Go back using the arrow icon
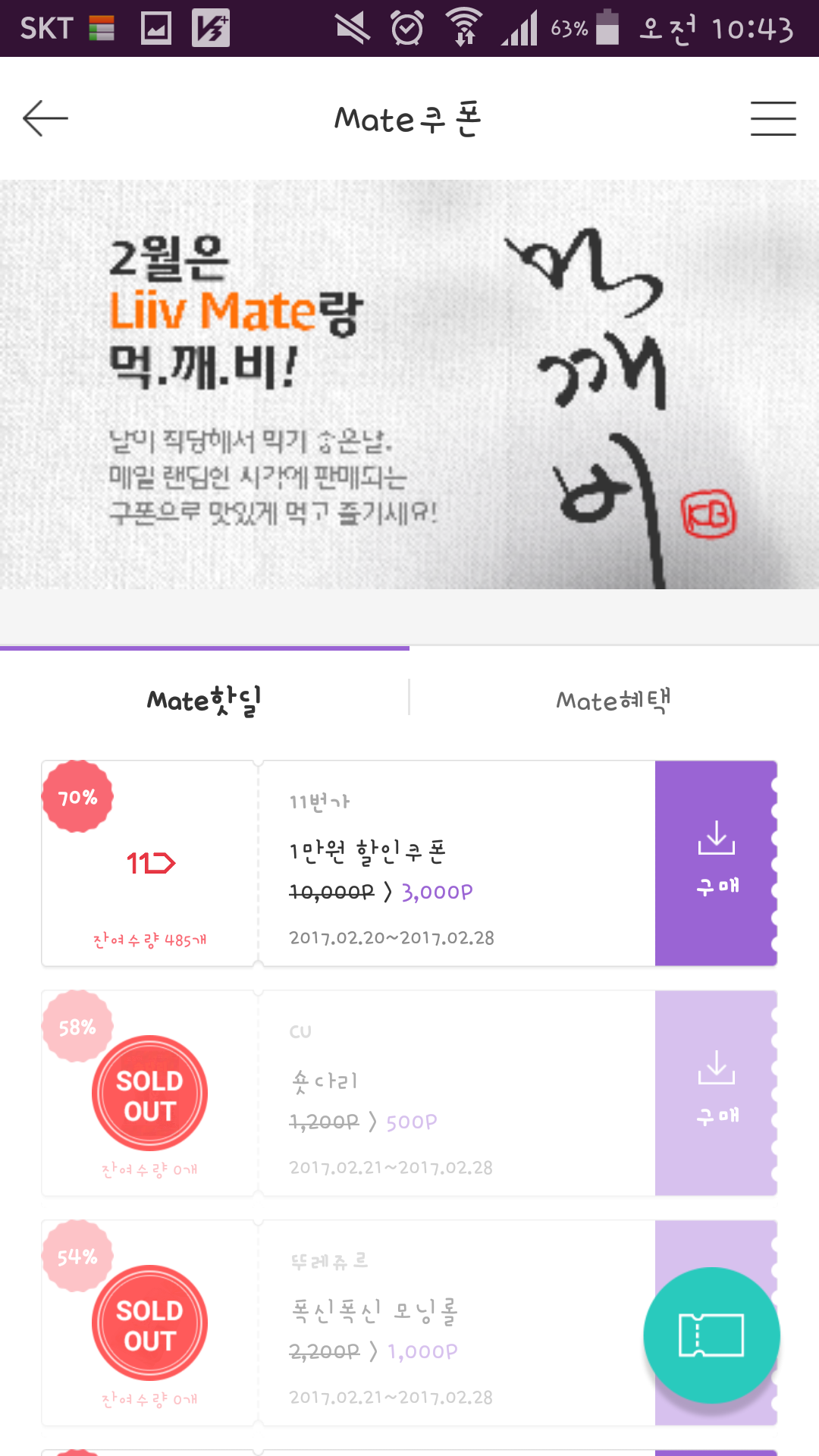The height and width of the screenshot is (1456, 819). pyautogui.click(x=45, y=119)
